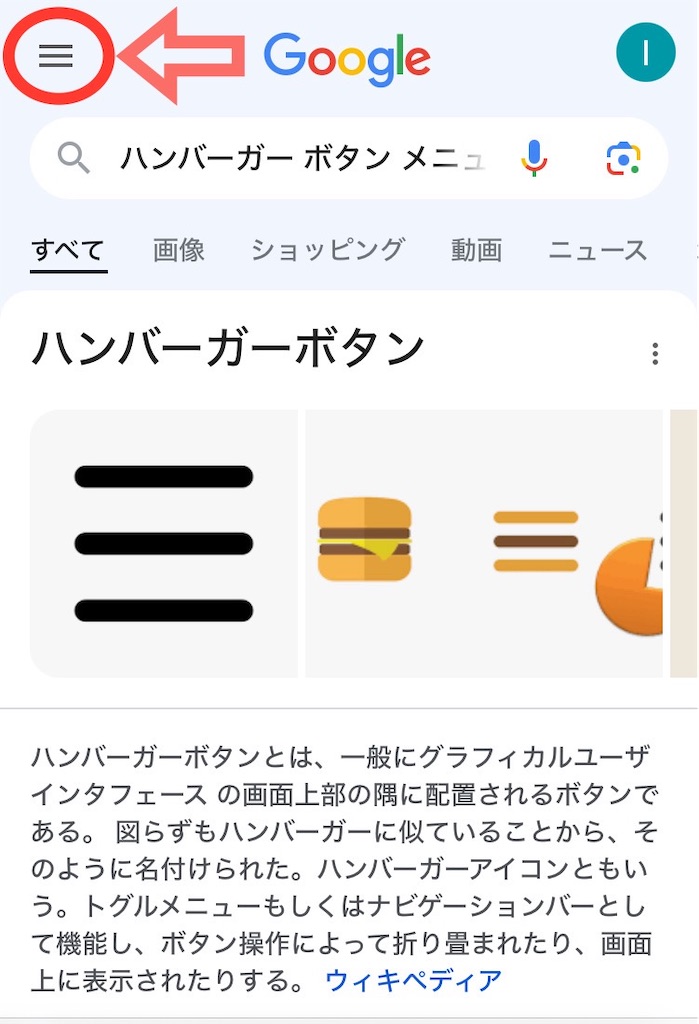
Task: Open the account profile avatar
Action: (646, 52)
